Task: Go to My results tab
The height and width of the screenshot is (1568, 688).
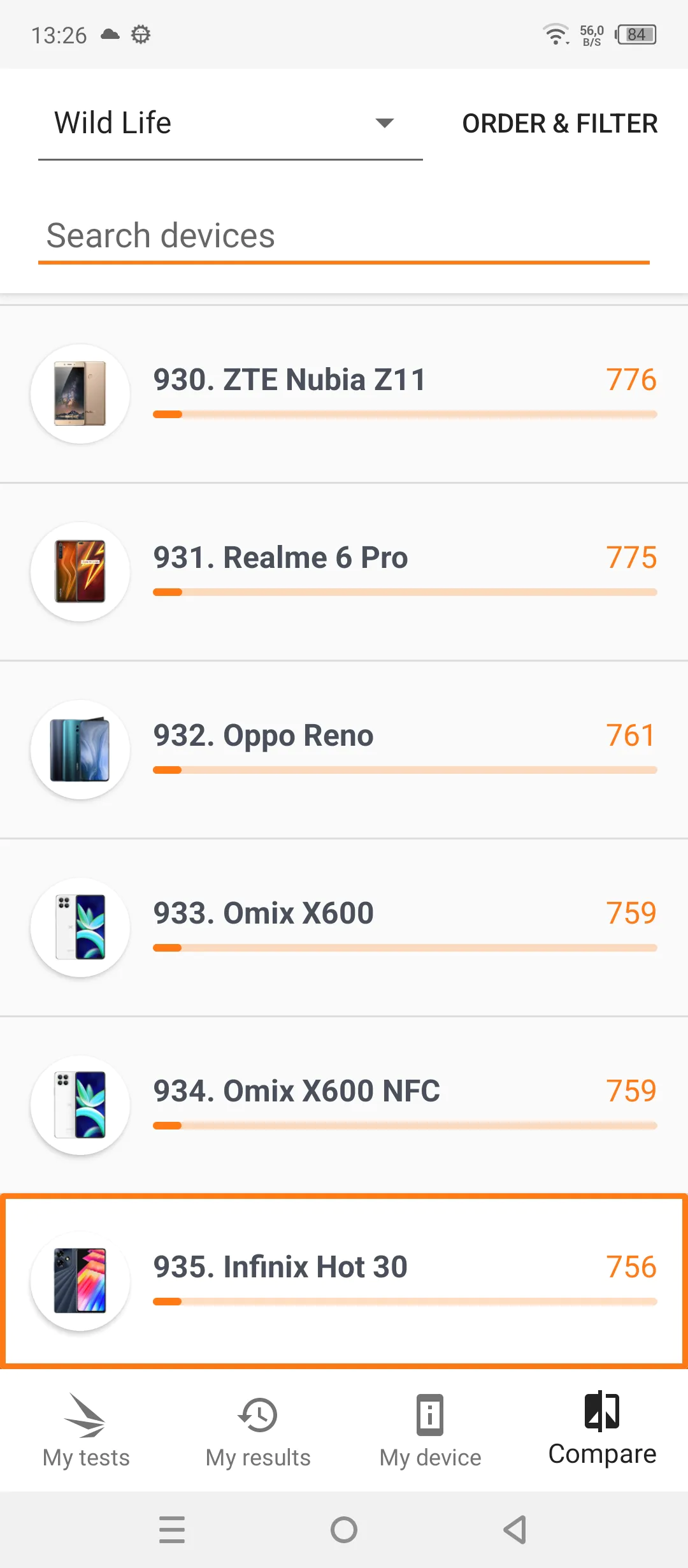Action: pos(258,1432)
